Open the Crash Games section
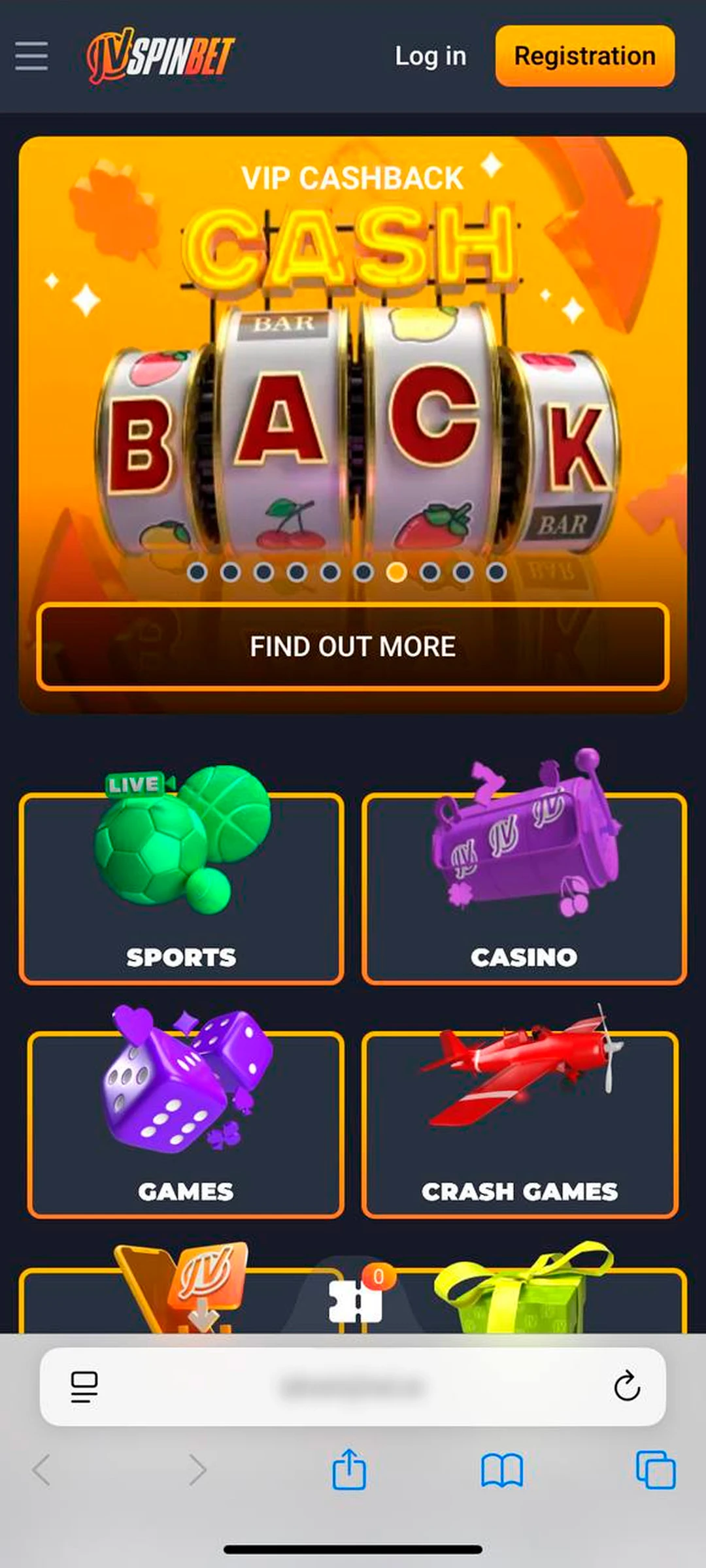The image size is (706, 1568). click(520, 1124)
